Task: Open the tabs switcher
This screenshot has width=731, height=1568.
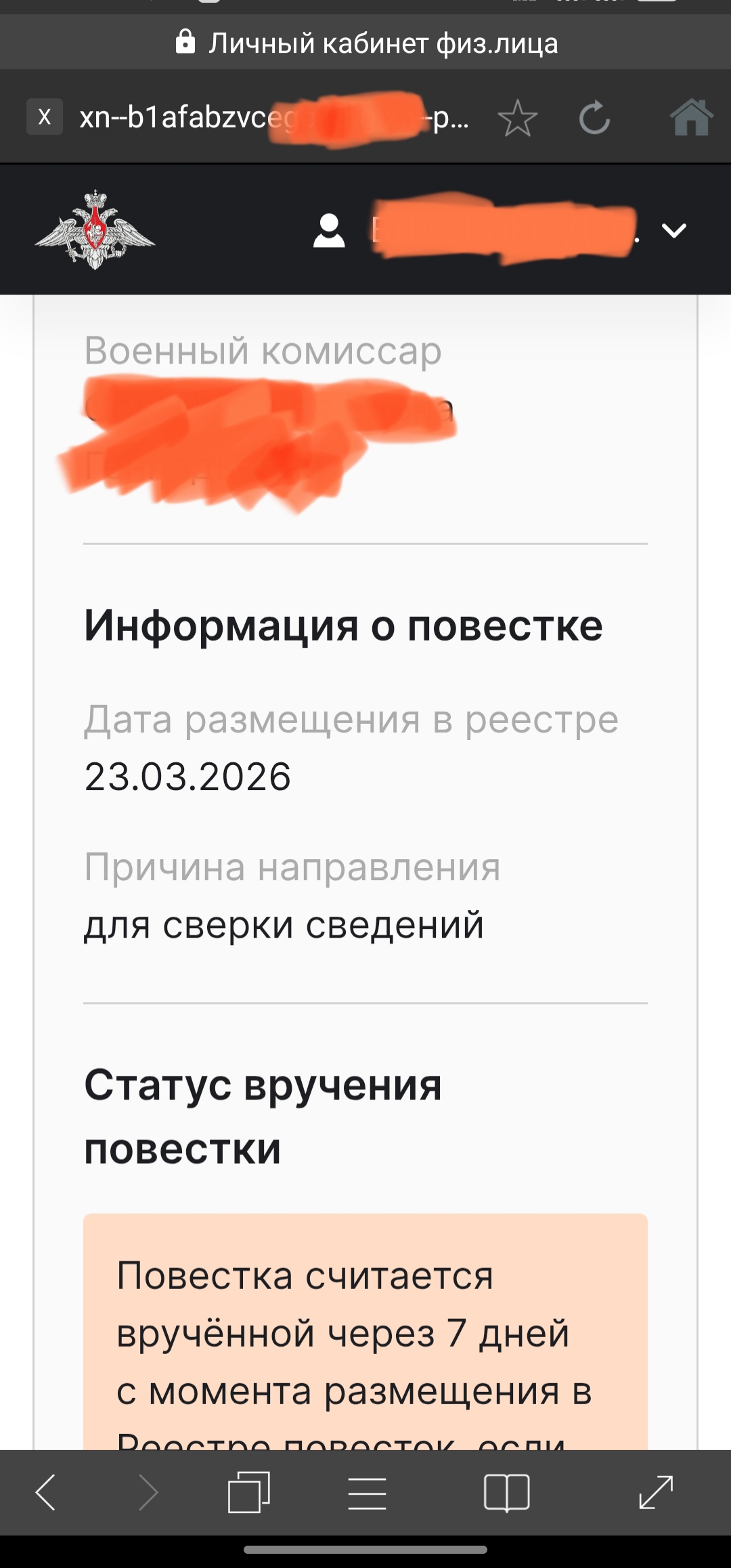Action: [248, 1493]
